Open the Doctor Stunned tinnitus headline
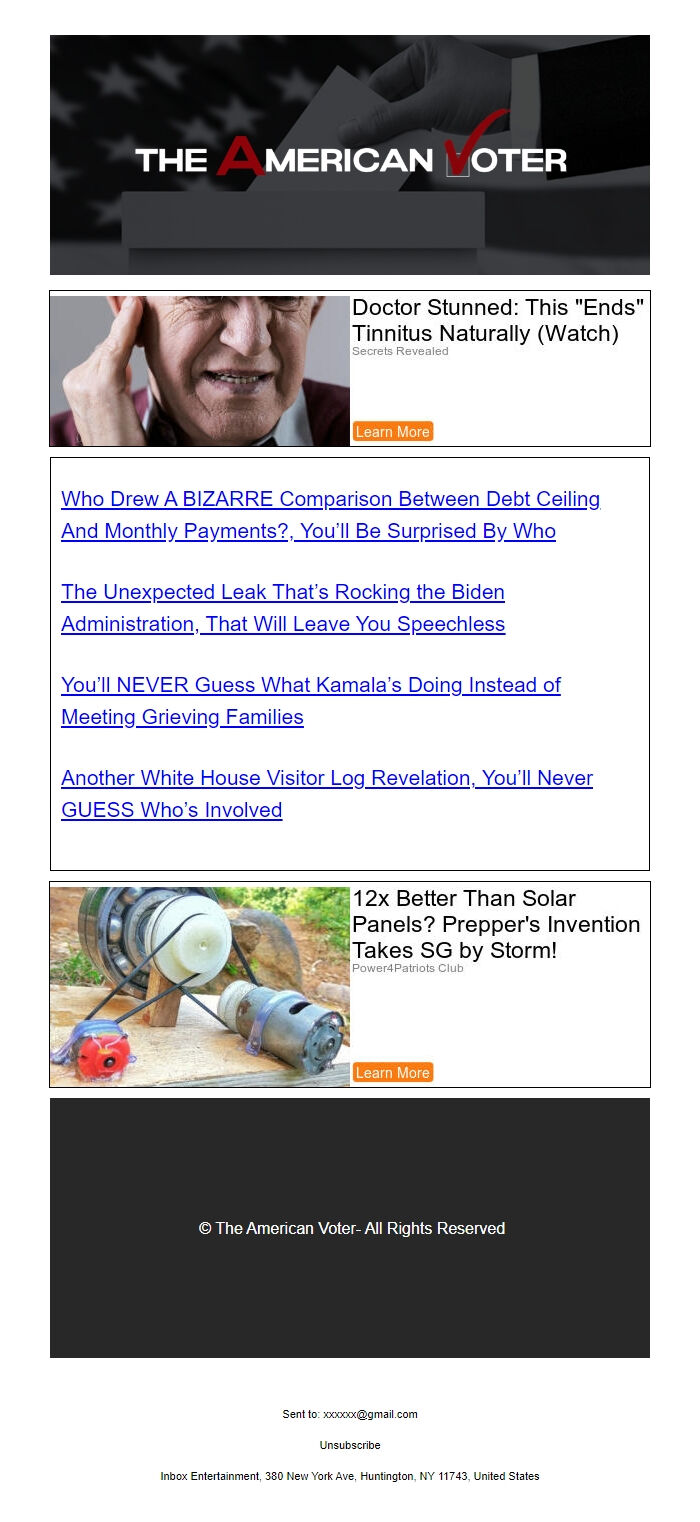Viewport: 700px width, 1522px height. pyautogui.click(x=498, y=320)
